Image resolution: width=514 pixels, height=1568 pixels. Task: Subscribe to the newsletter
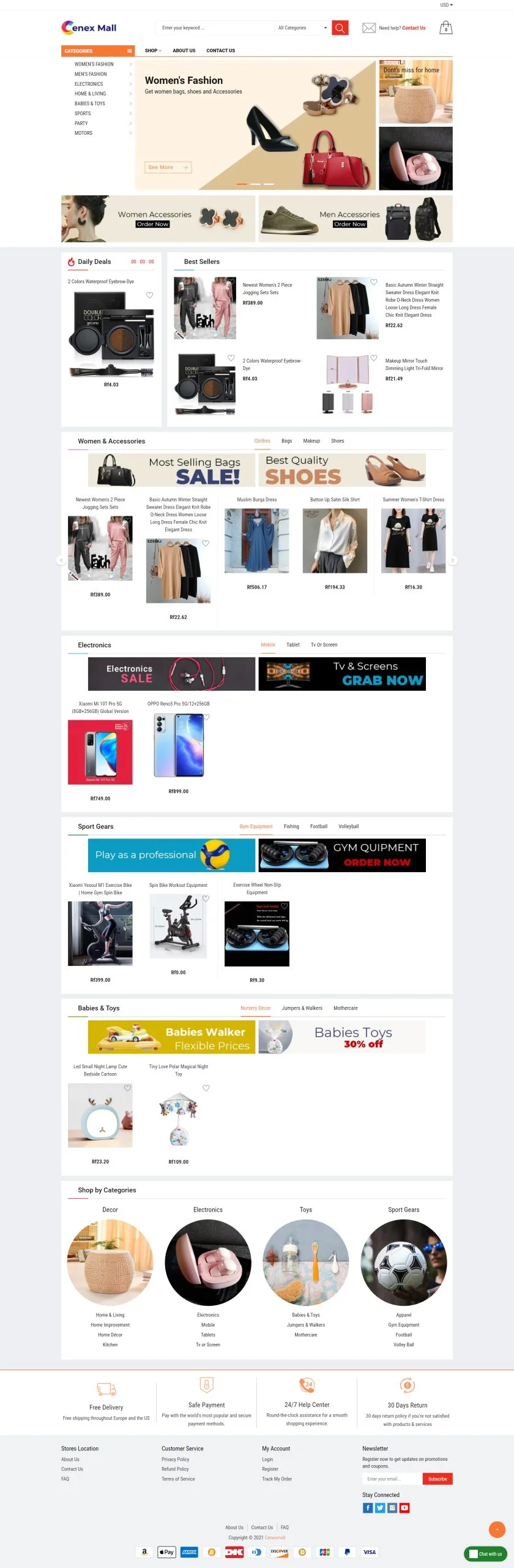click(x=437, y=1479)
